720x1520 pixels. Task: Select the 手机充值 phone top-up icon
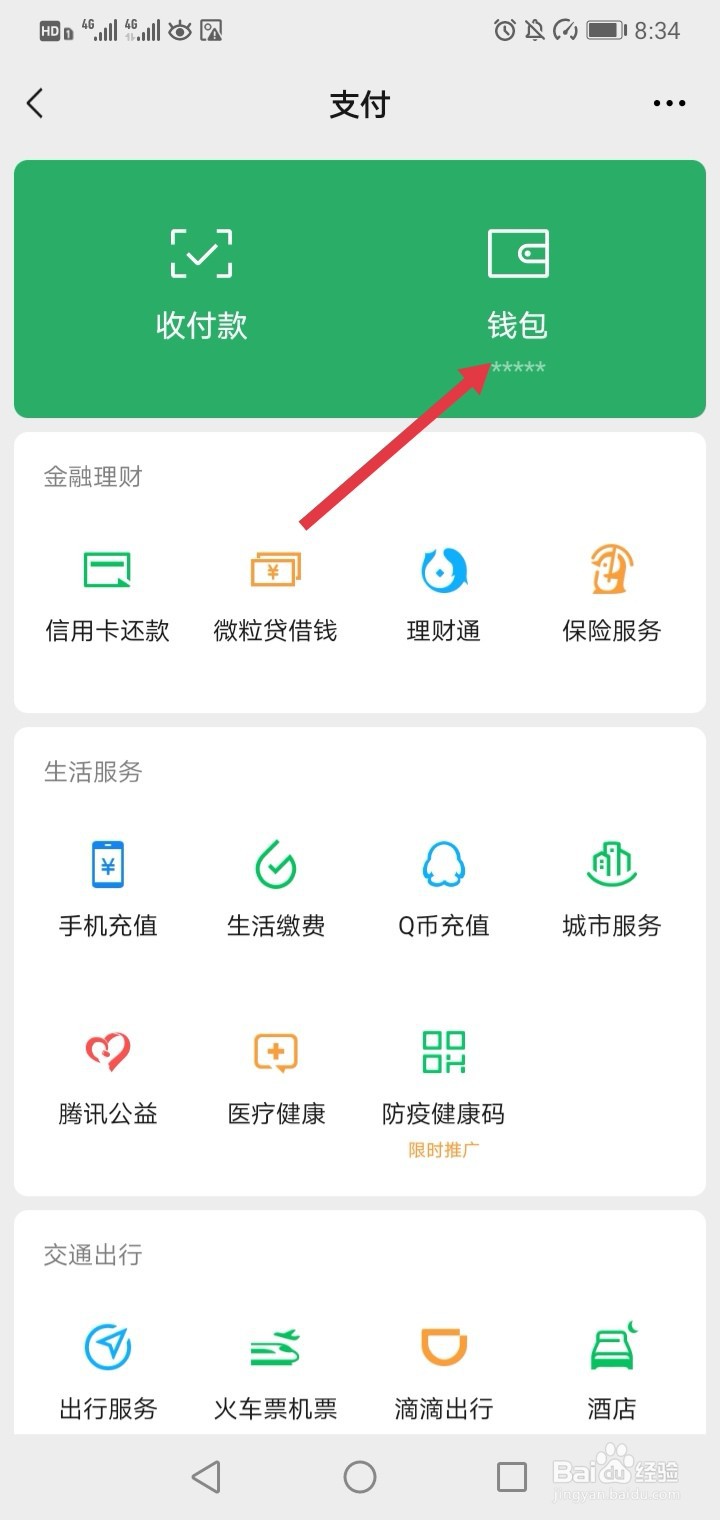coord(107,863)
